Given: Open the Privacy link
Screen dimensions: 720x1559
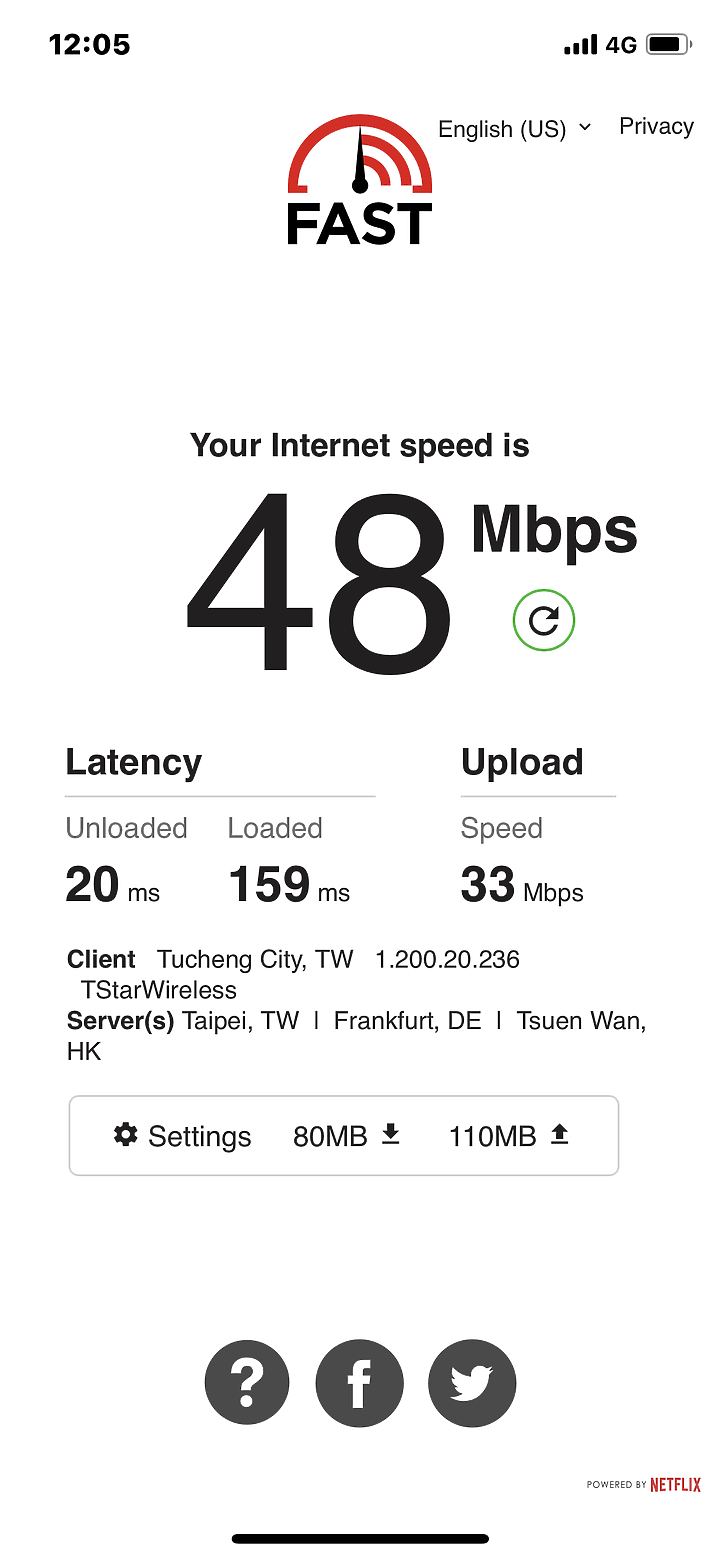Looking at the screenshot, I should 656,126.
